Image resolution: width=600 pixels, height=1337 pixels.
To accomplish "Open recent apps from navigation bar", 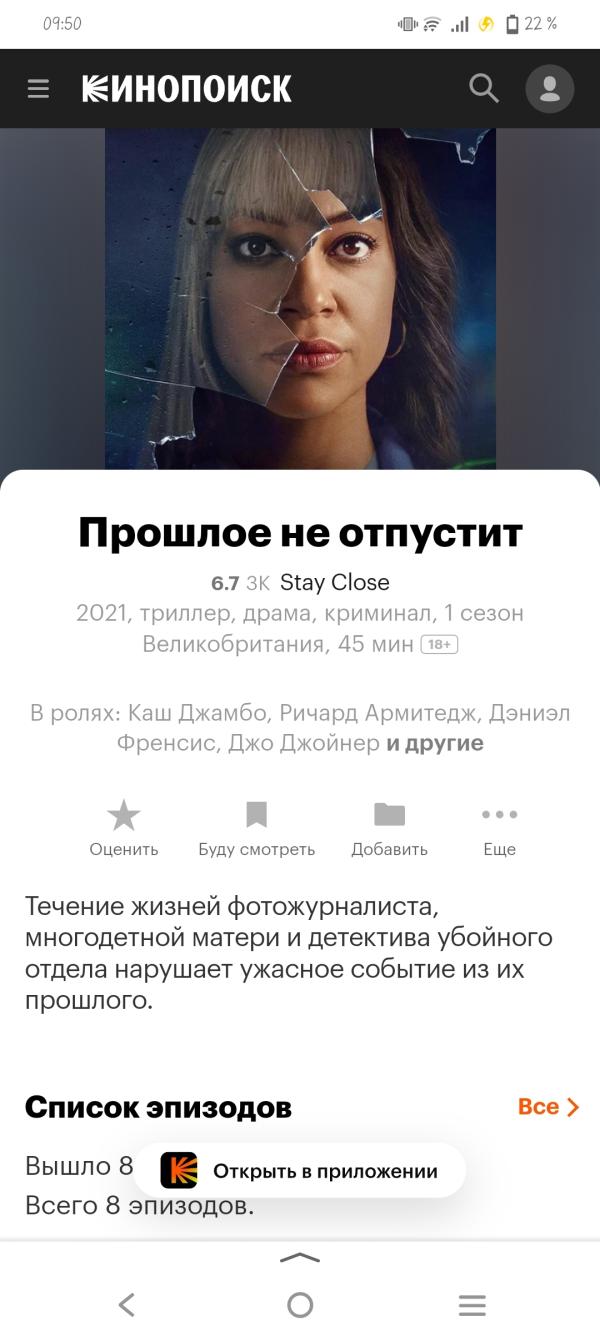I will 472,1304.
